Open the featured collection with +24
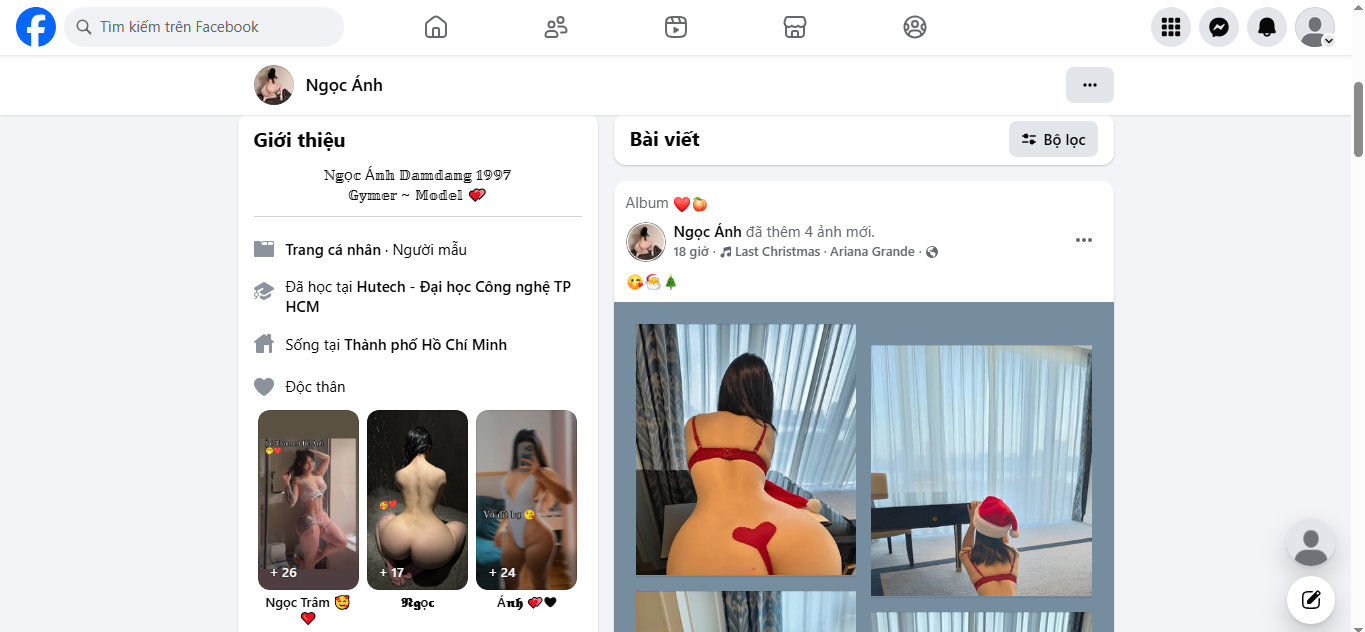 (x=526, y=500)
